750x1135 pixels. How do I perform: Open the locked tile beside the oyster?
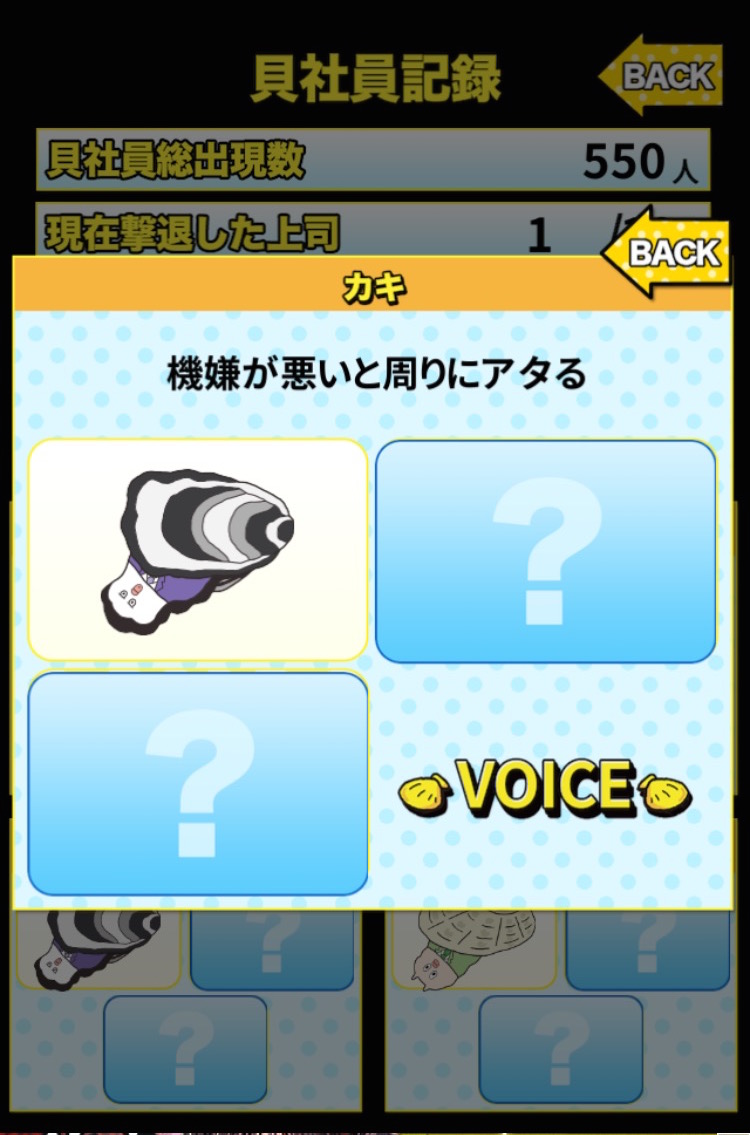coord(546,551)
